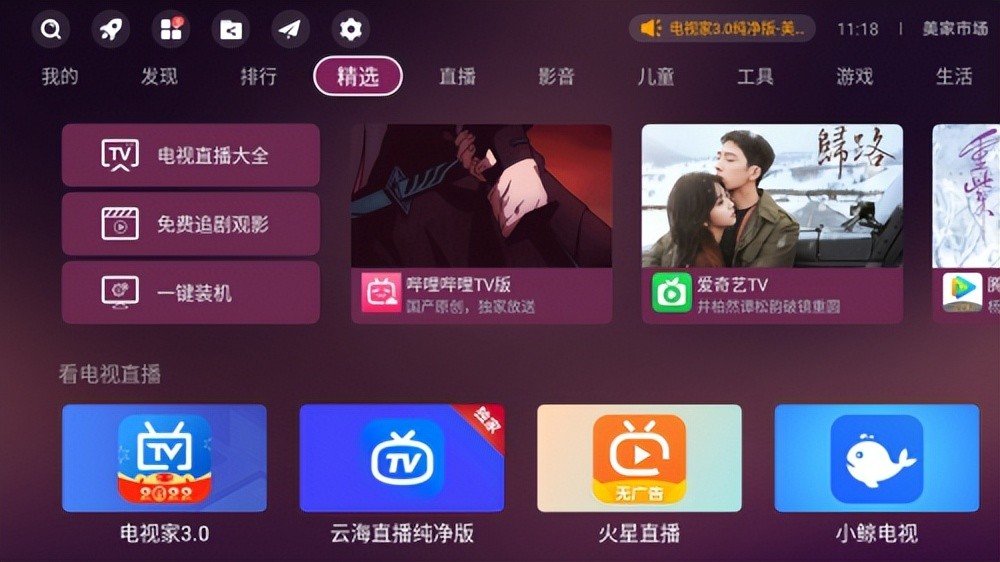Open the 哔哩哔哩TV版 card
This screenshot has height=562, width=1000.
(481, 223)
